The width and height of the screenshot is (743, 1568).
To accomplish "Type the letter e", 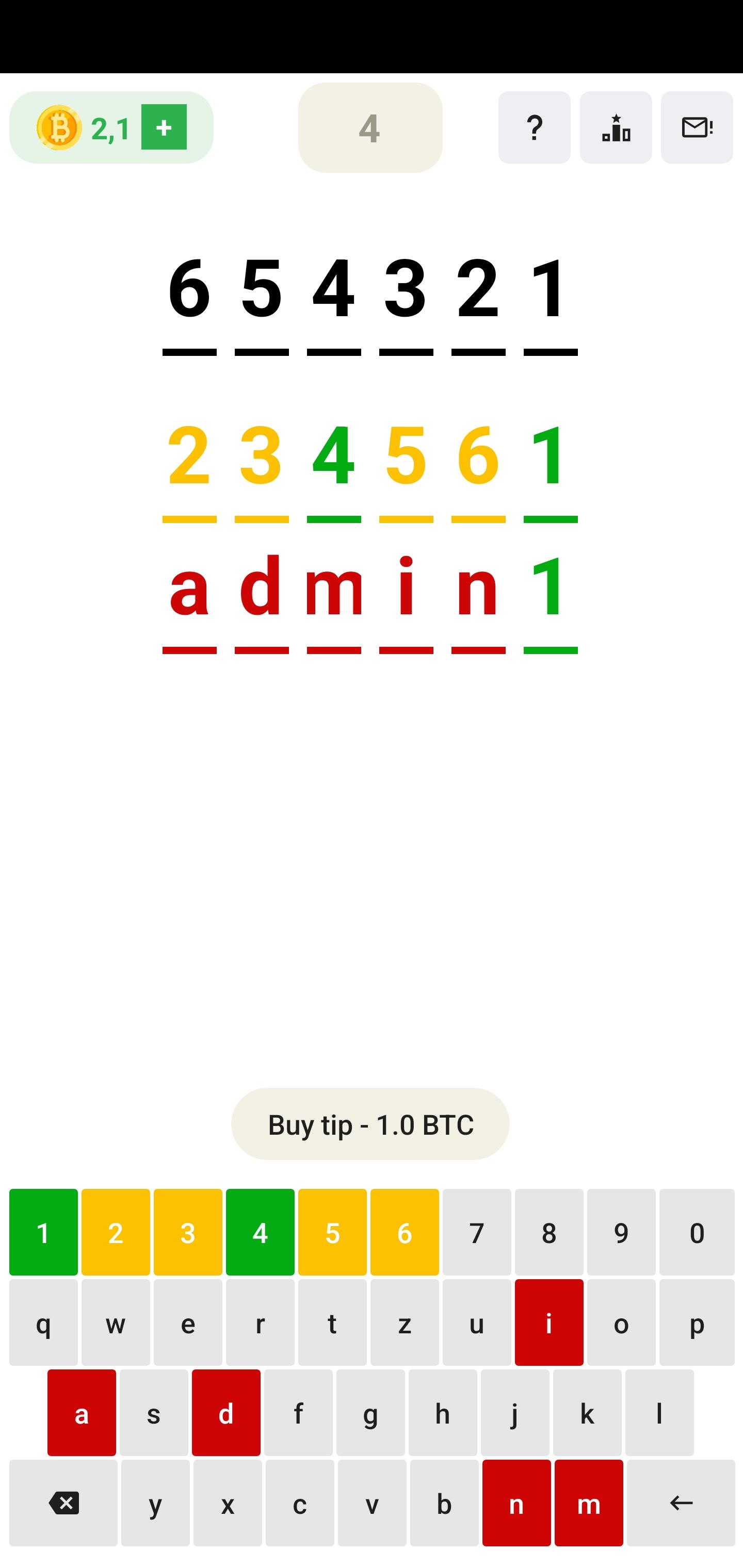I will click(188, 1322).
